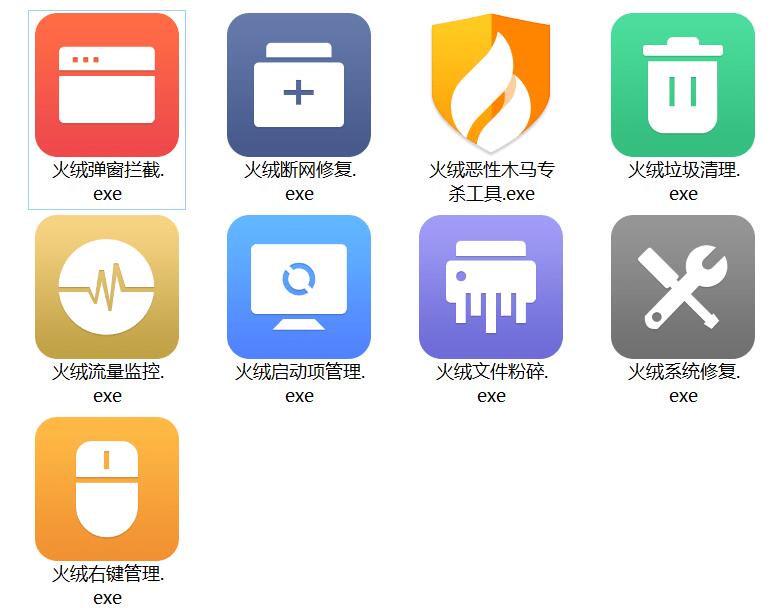Screen dimensions: 781x608
Task: Open 火绒弹窗拦截.exe file
Action: pos(107,85)
